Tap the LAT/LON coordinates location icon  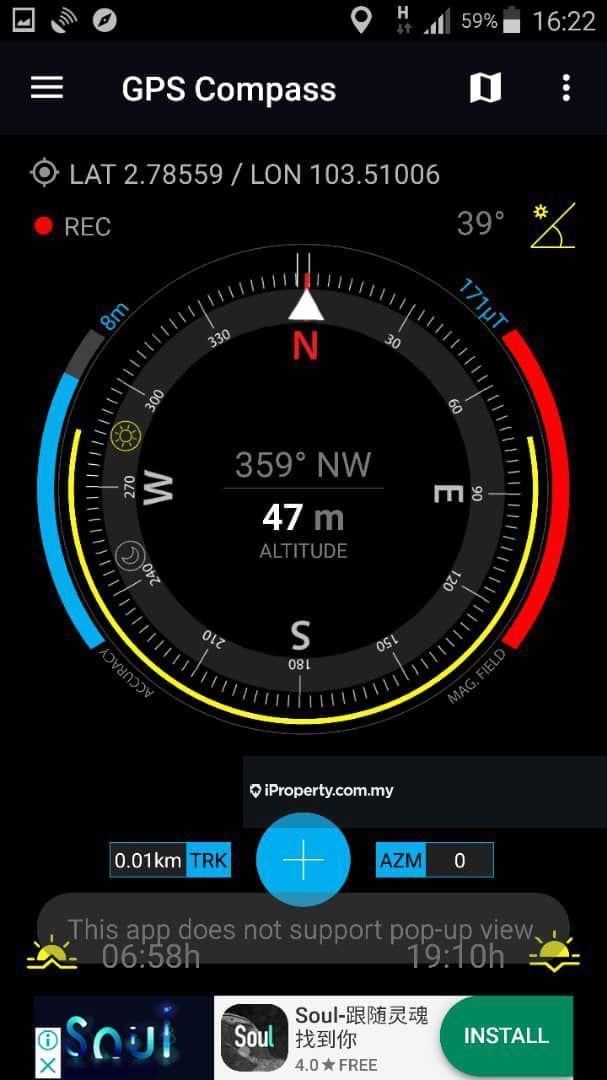tap(44, 173)
